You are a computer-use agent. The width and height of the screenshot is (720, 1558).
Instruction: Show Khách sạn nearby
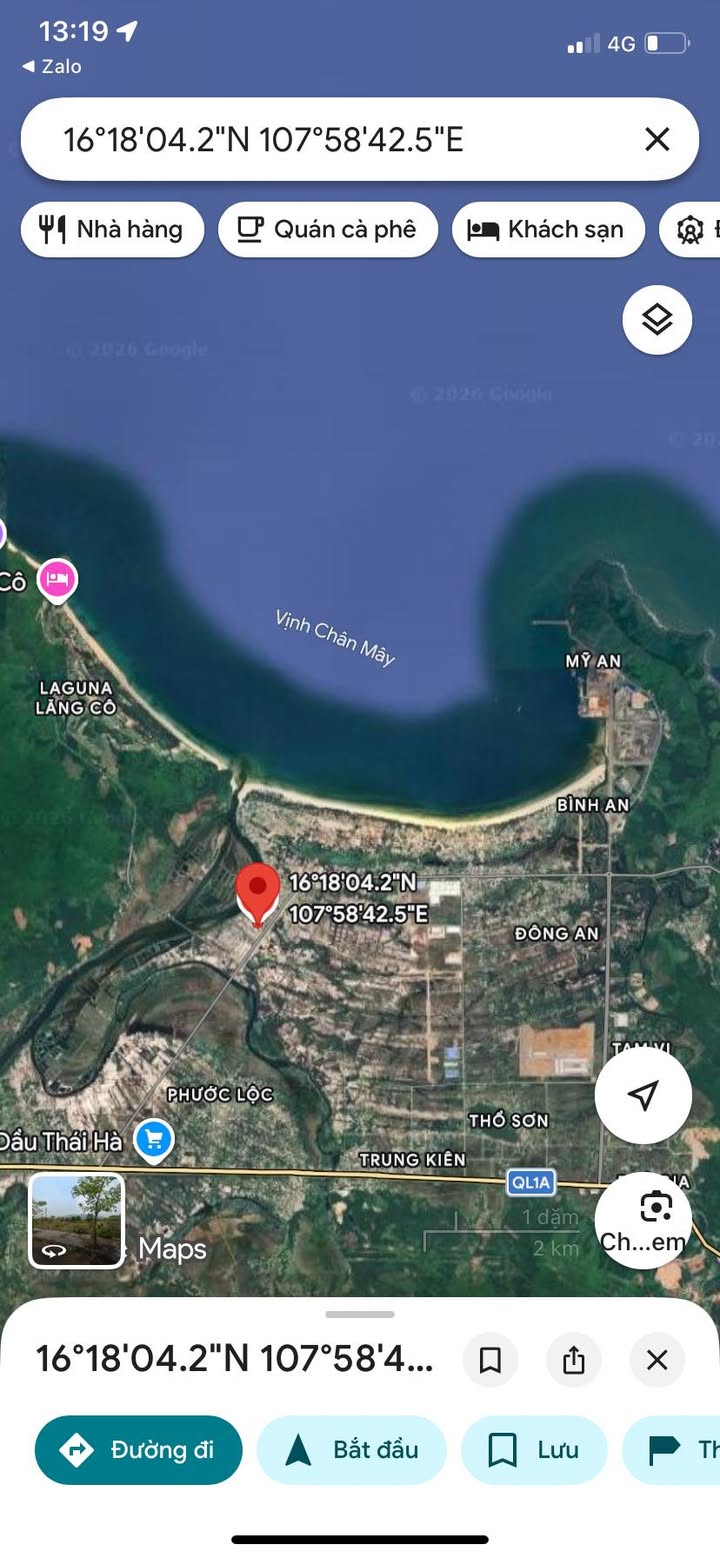point(548,229)
